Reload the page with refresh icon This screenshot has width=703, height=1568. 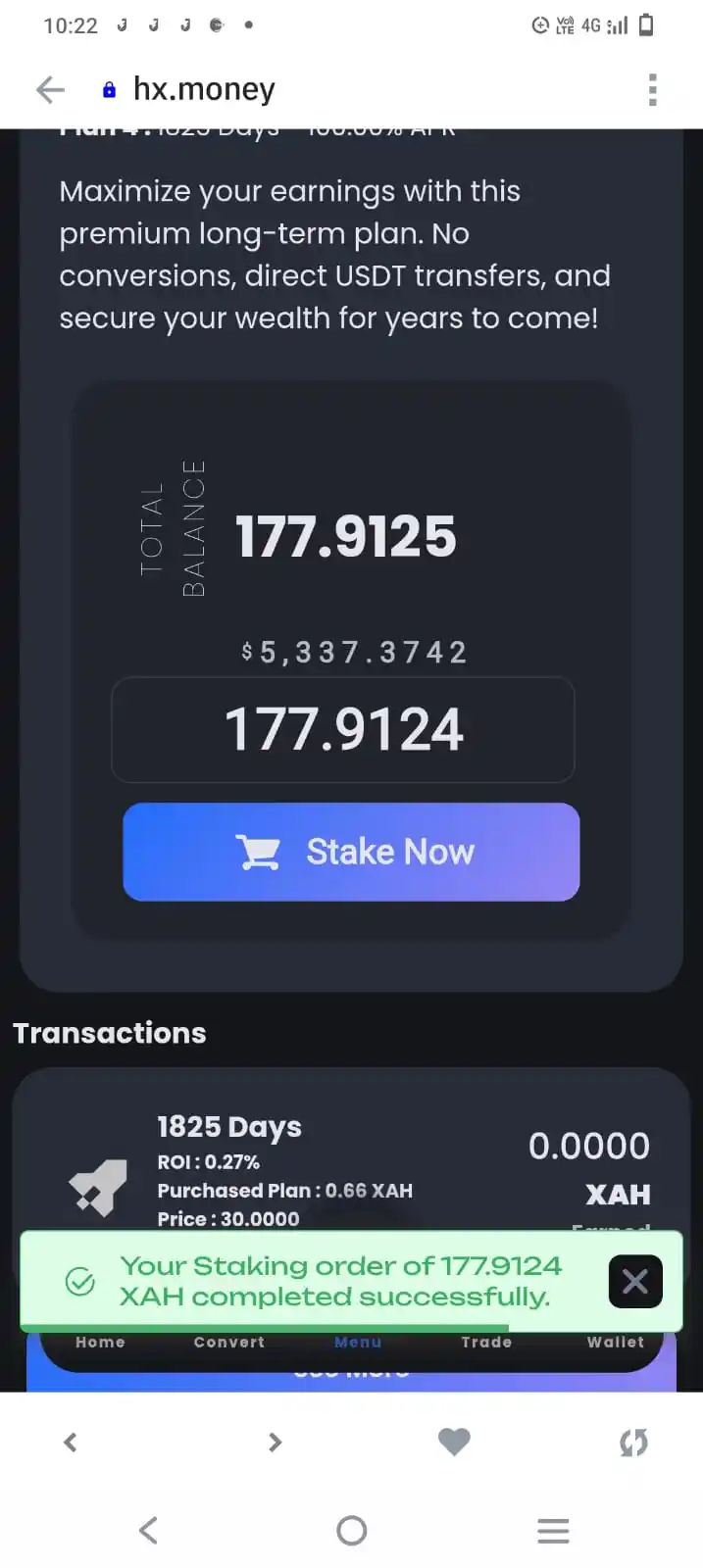(633, 1442)
